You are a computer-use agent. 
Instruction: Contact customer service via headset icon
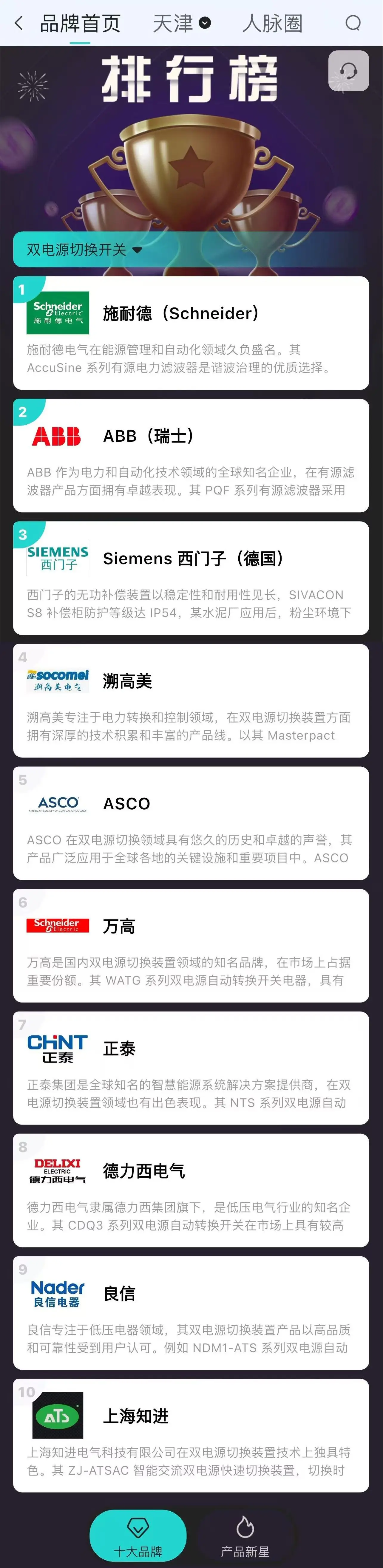[348, 71]
